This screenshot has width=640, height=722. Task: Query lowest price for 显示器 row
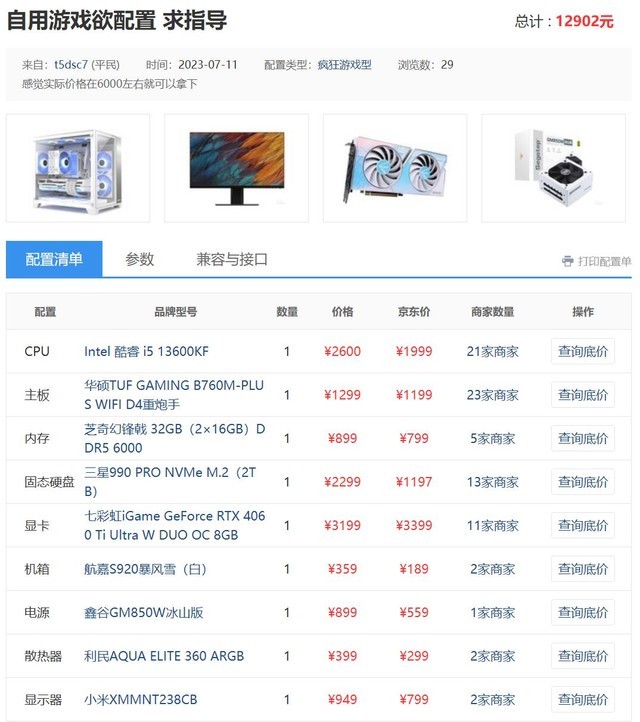[582, 699]
